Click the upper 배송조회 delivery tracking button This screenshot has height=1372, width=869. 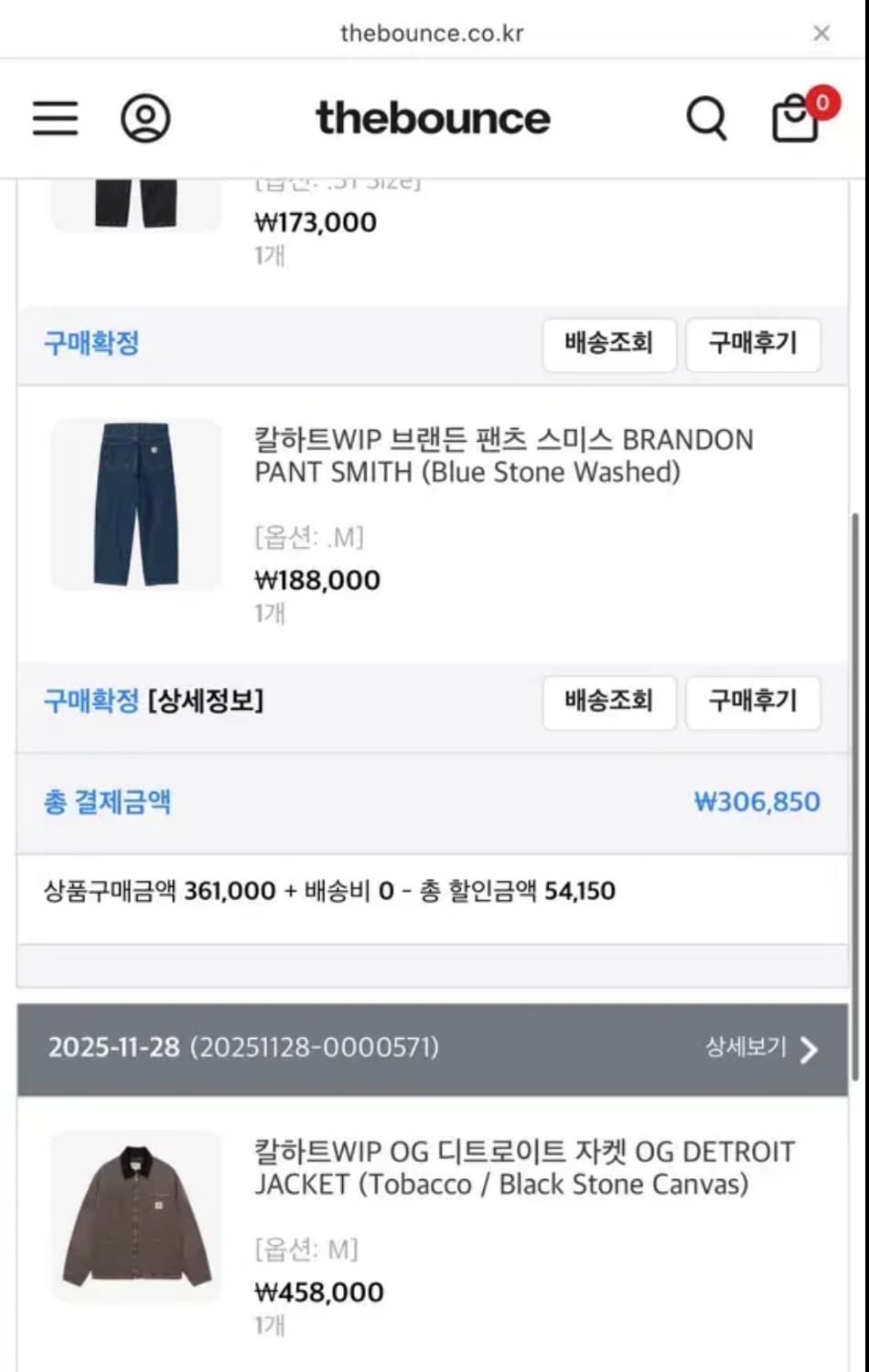[x=609, y=345]
